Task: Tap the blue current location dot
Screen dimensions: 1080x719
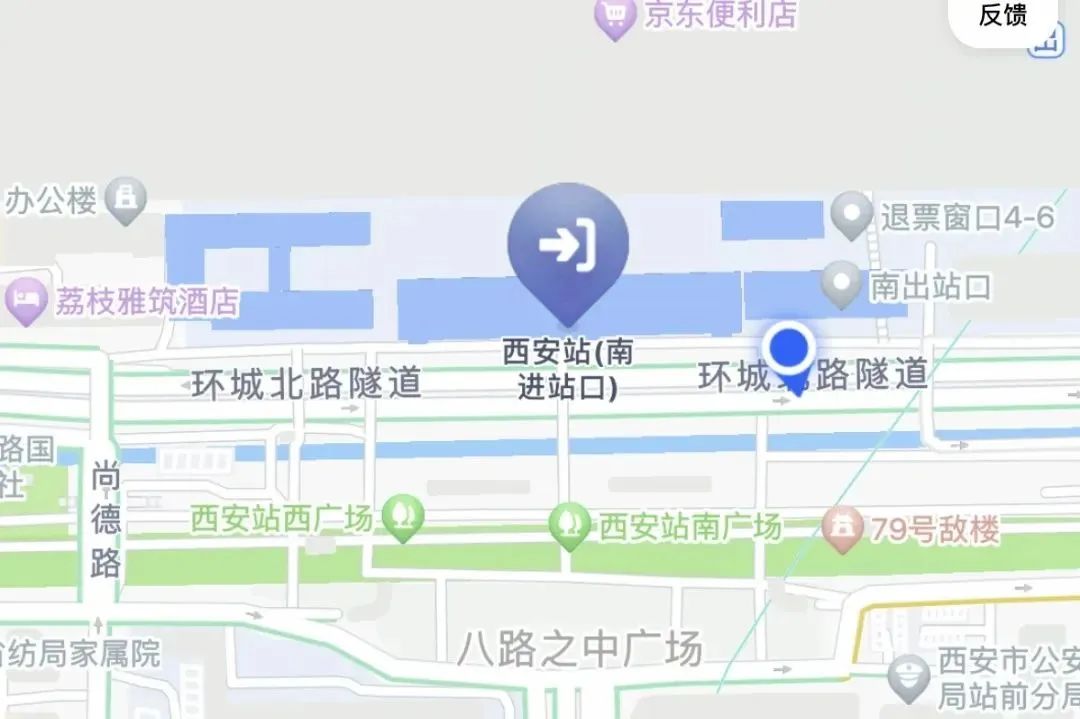Action: point(790,349)
